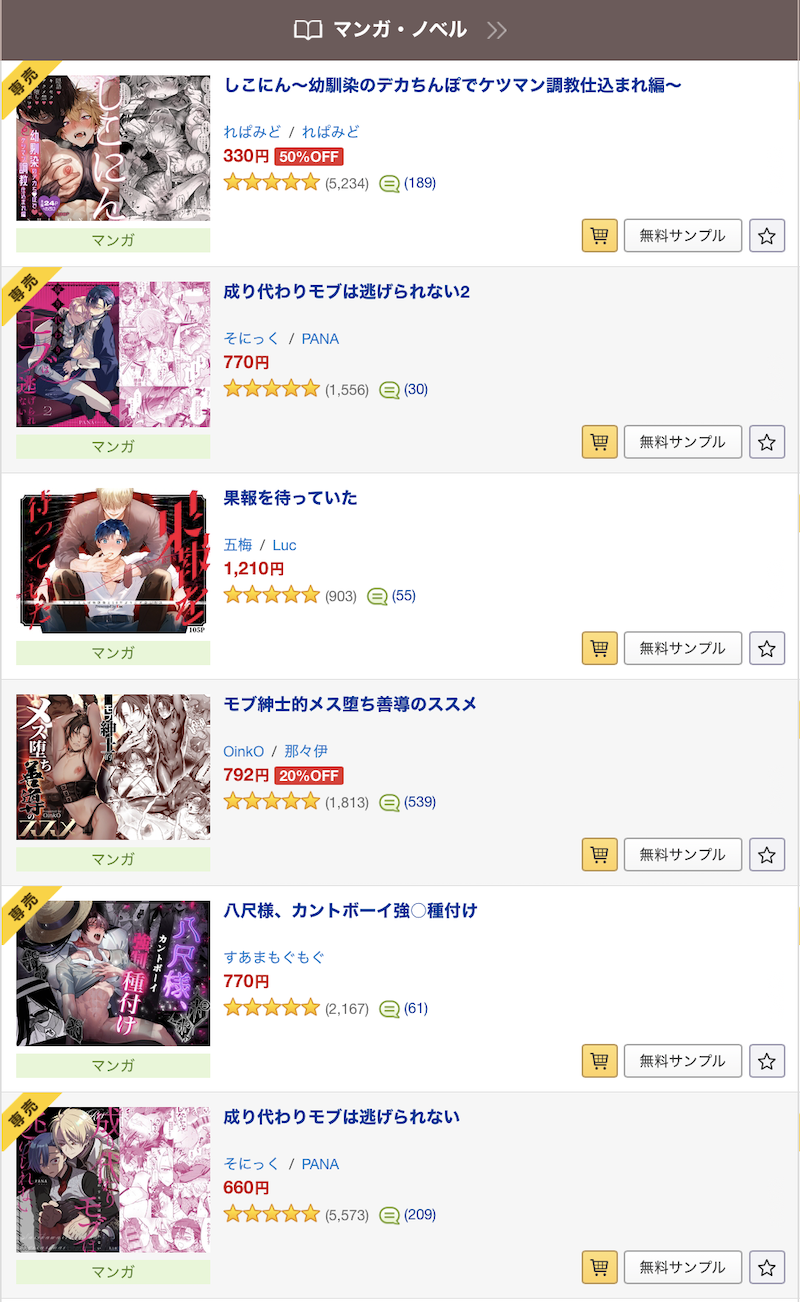Screen dimensions: 800x1302
Task: View circle そにっく on 成り代わりモブは逃げられない2
Action: [251, 339]
